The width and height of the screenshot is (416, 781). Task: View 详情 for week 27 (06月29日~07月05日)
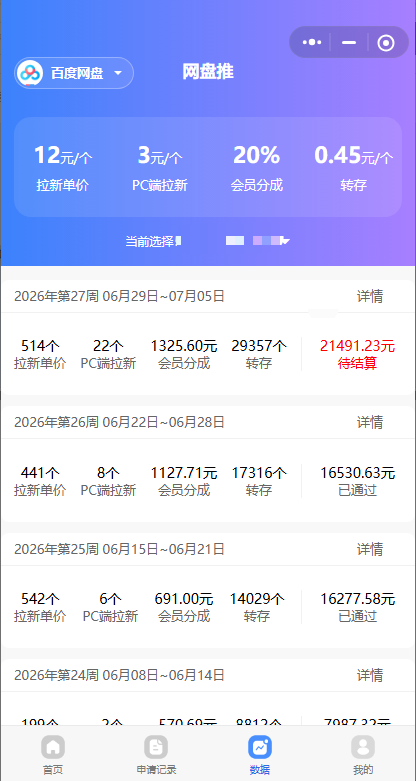coord(370,296)
